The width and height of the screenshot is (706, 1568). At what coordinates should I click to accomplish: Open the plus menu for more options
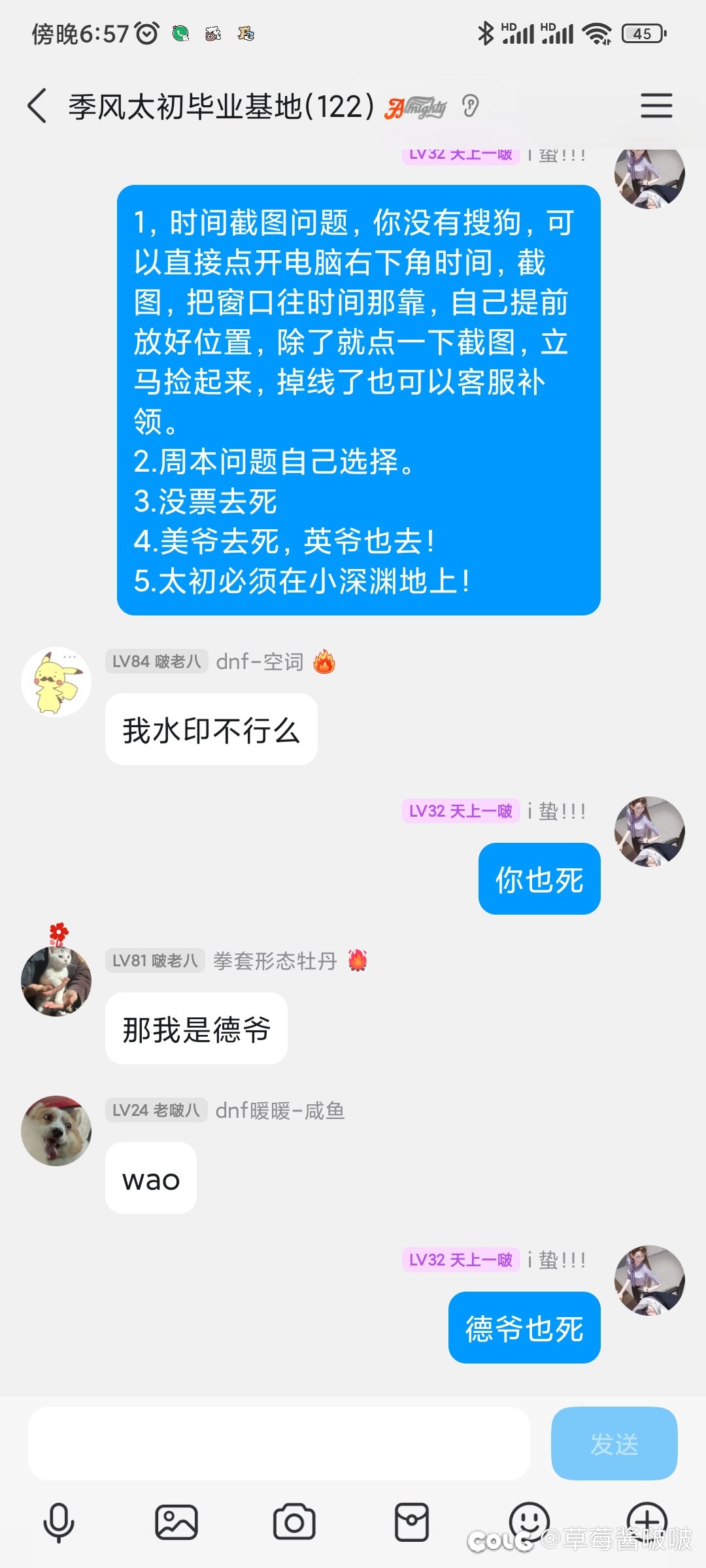point(647,1521)
